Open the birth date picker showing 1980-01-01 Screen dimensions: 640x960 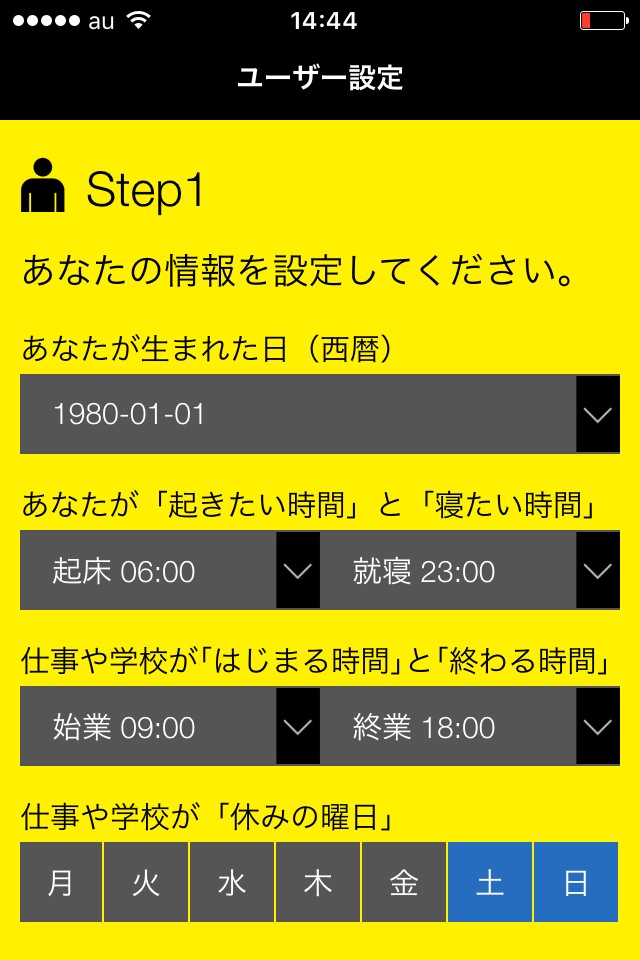tap(320, 415)
